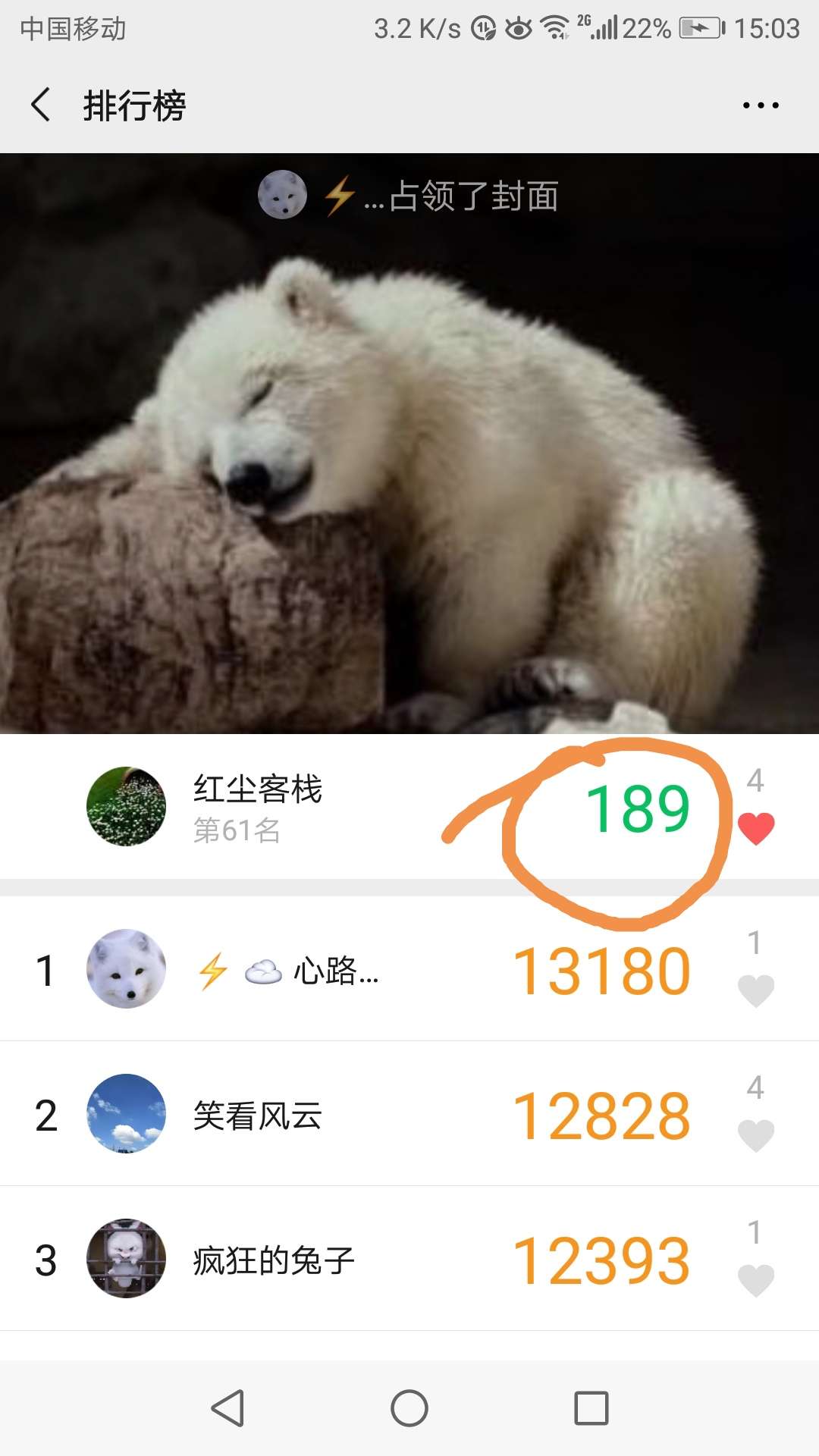
Task: Go back from the 排行榜 page
Action: click(42, 105)
